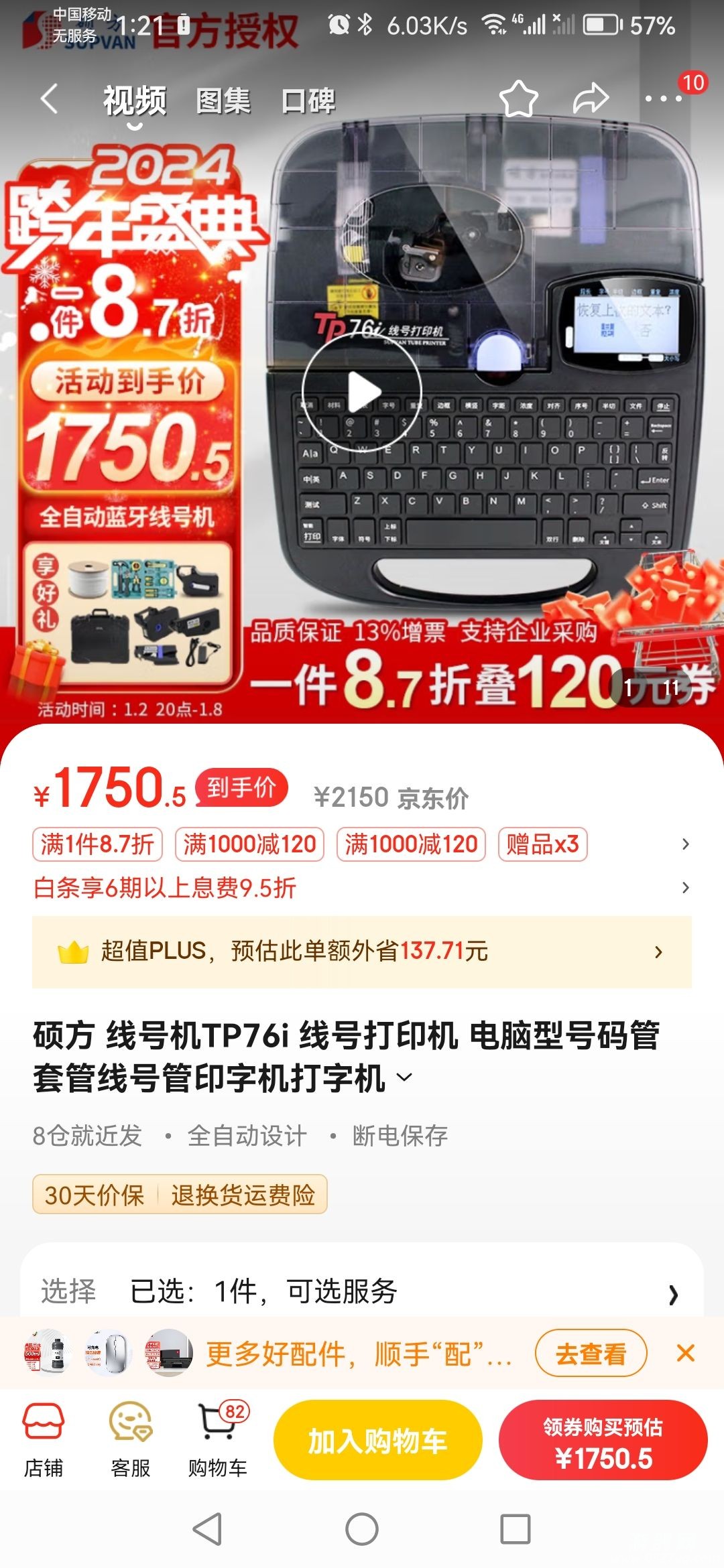
Task: Open the 超值PLUS savings banner
Action: 362,952
